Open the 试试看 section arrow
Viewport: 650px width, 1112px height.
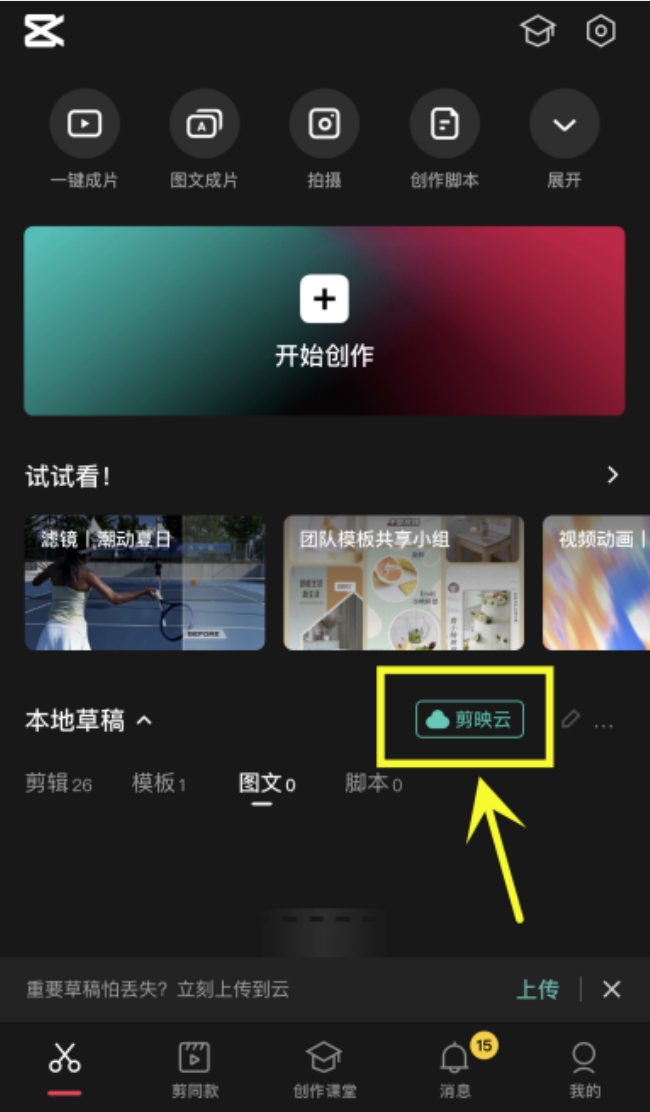click(x=613, y=476)
